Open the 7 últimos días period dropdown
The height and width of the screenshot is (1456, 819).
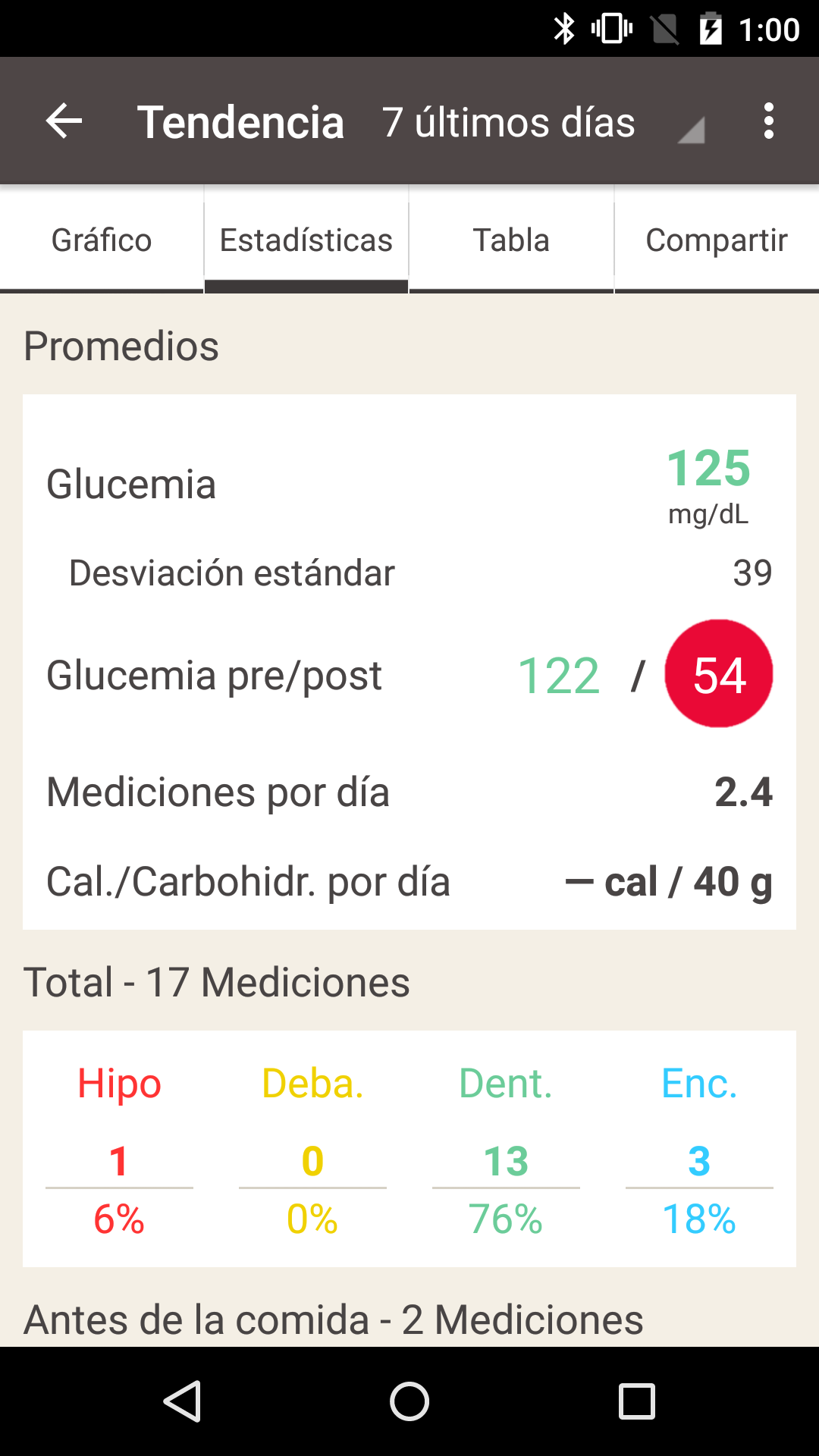(x=544, y=122)
